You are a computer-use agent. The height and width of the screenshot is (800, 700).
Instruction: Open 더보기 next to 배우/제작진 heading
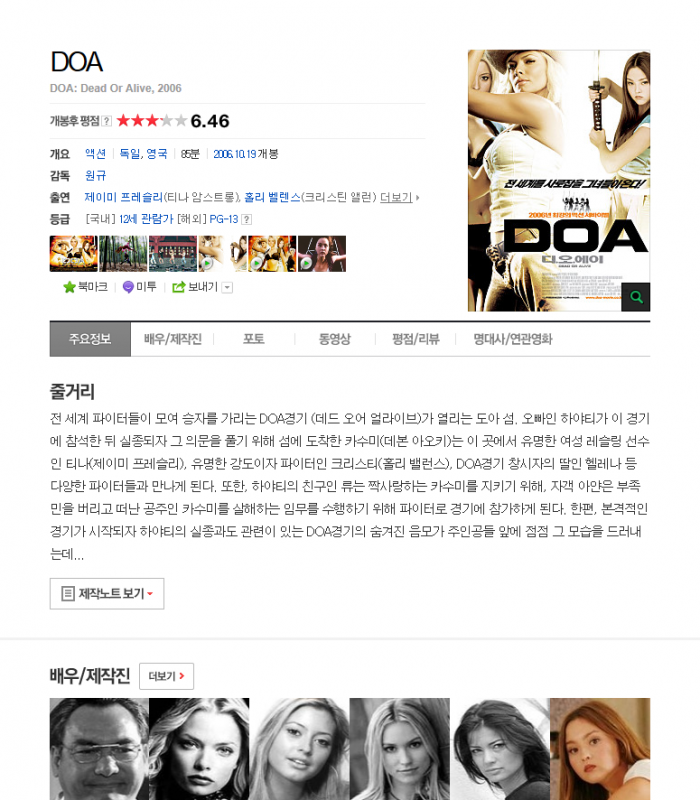click(166, 677)
